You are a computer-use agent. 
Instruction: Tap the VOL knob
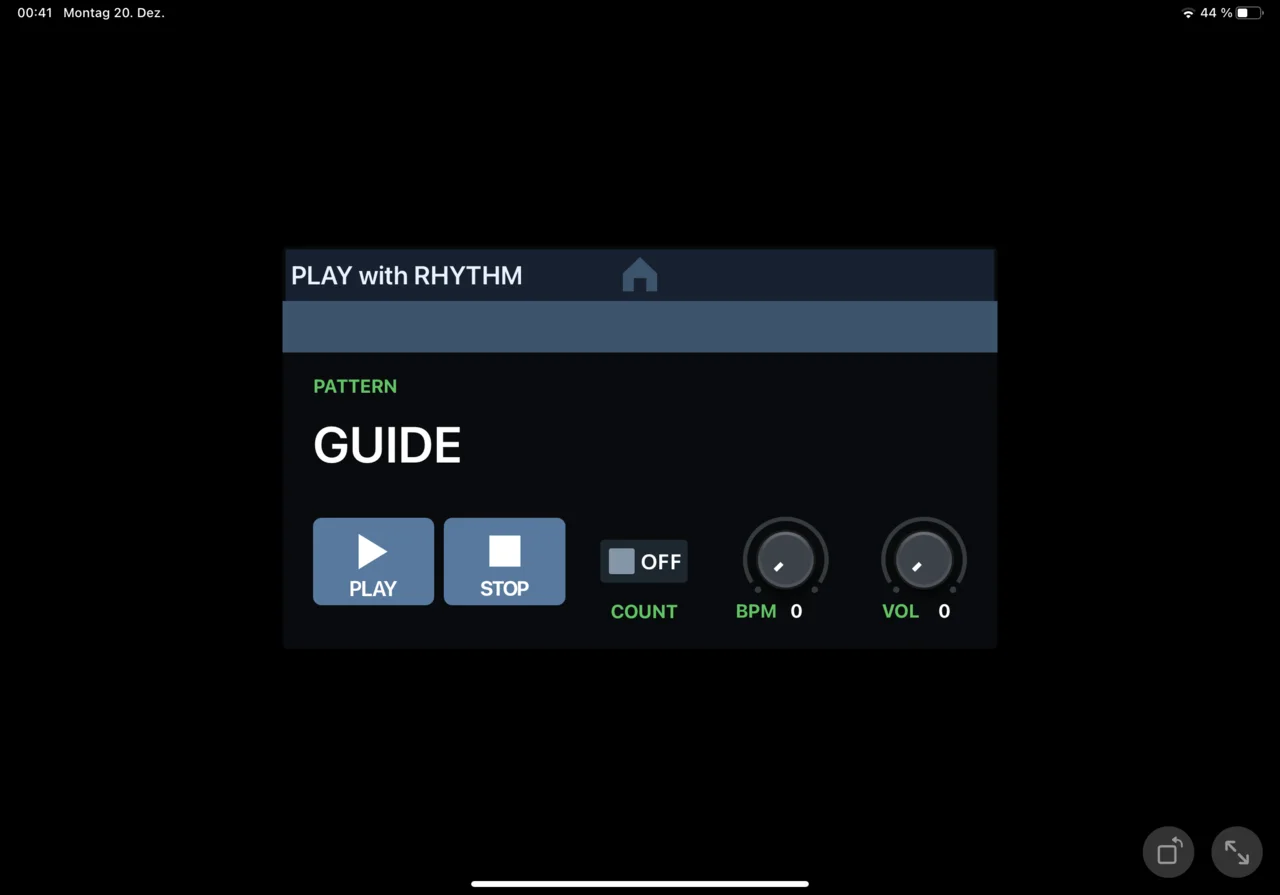coord(923,559)
